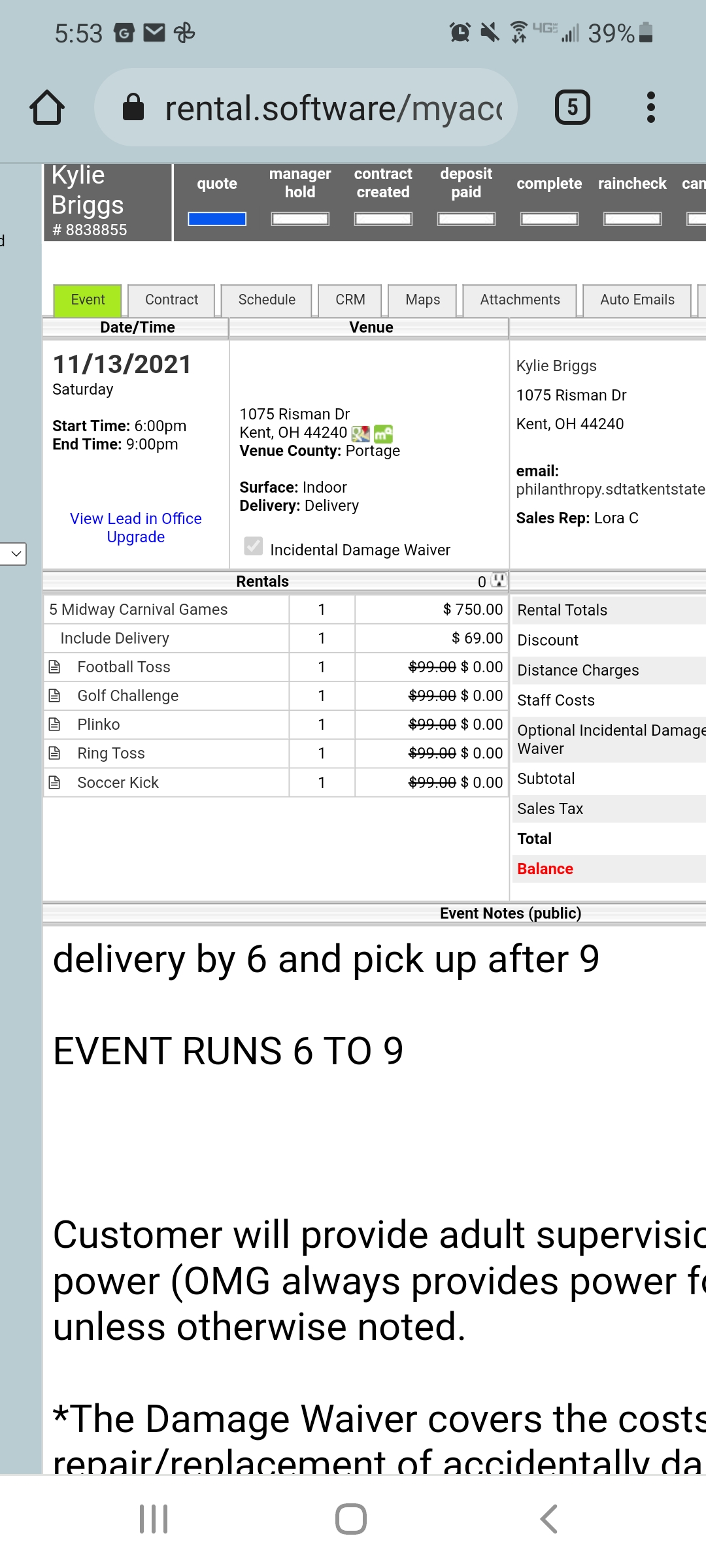Open the Football Toss document icon
This screenshot has width=706, height=1568.
(x=55, y=667)
